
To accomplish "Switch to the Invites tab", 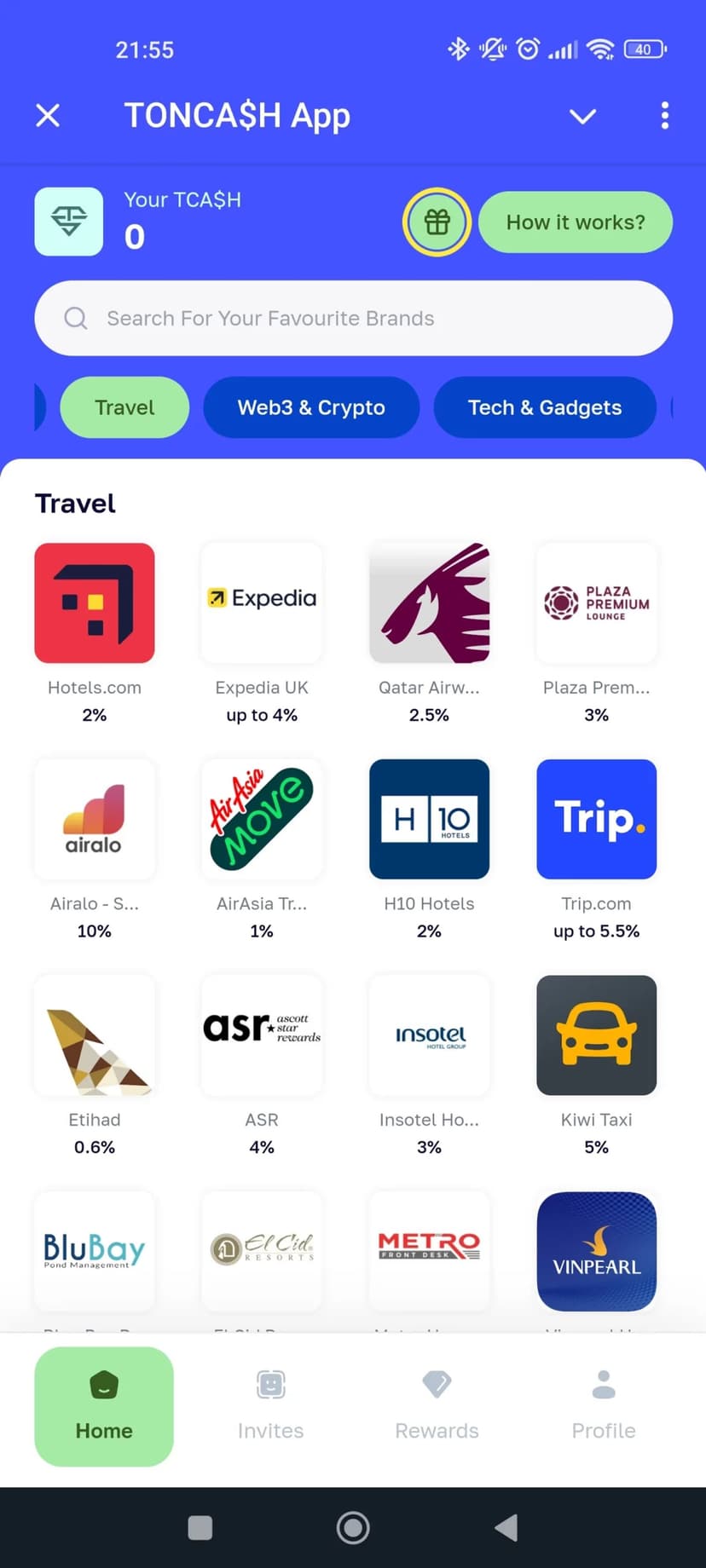I will click(270, 1406).
